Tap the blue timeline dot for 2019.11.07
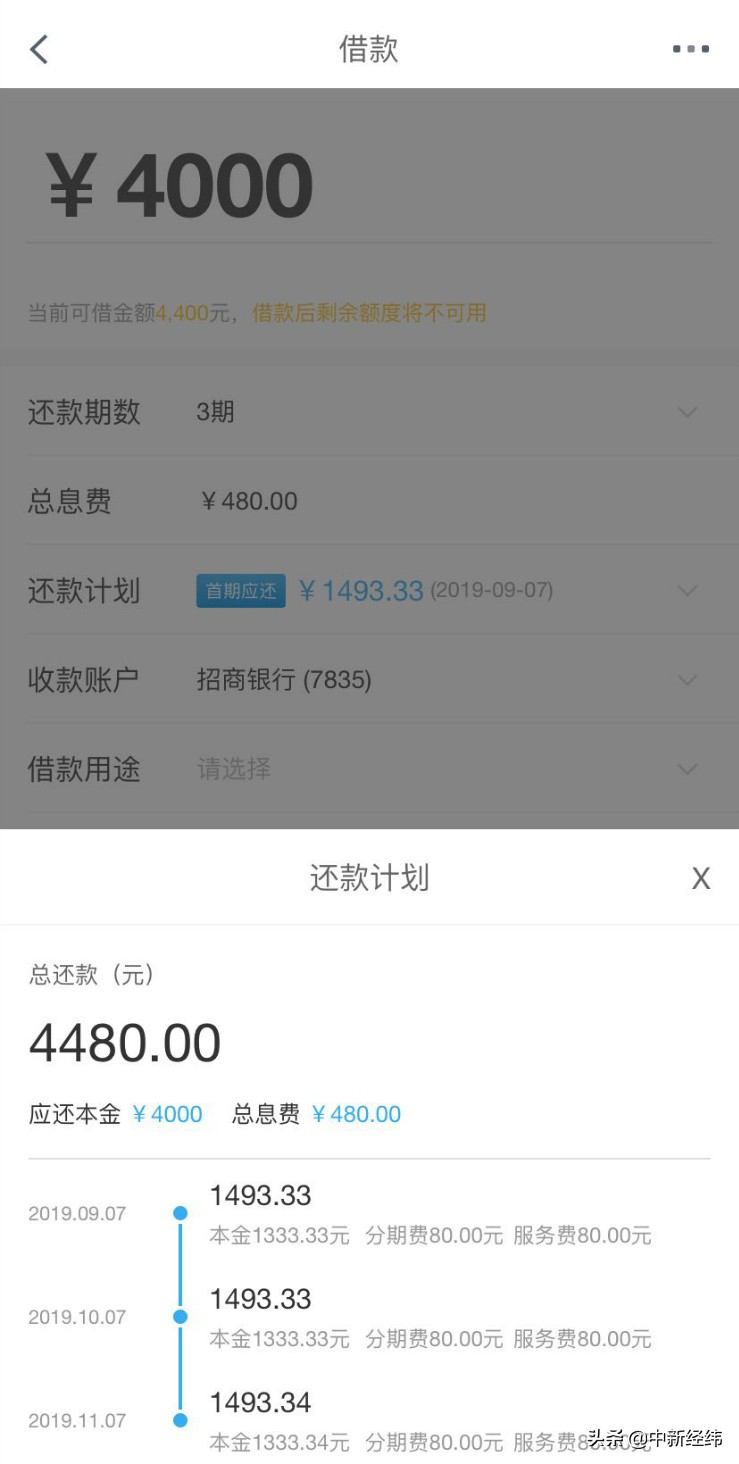The image size is (739, 1464). 180,1420
